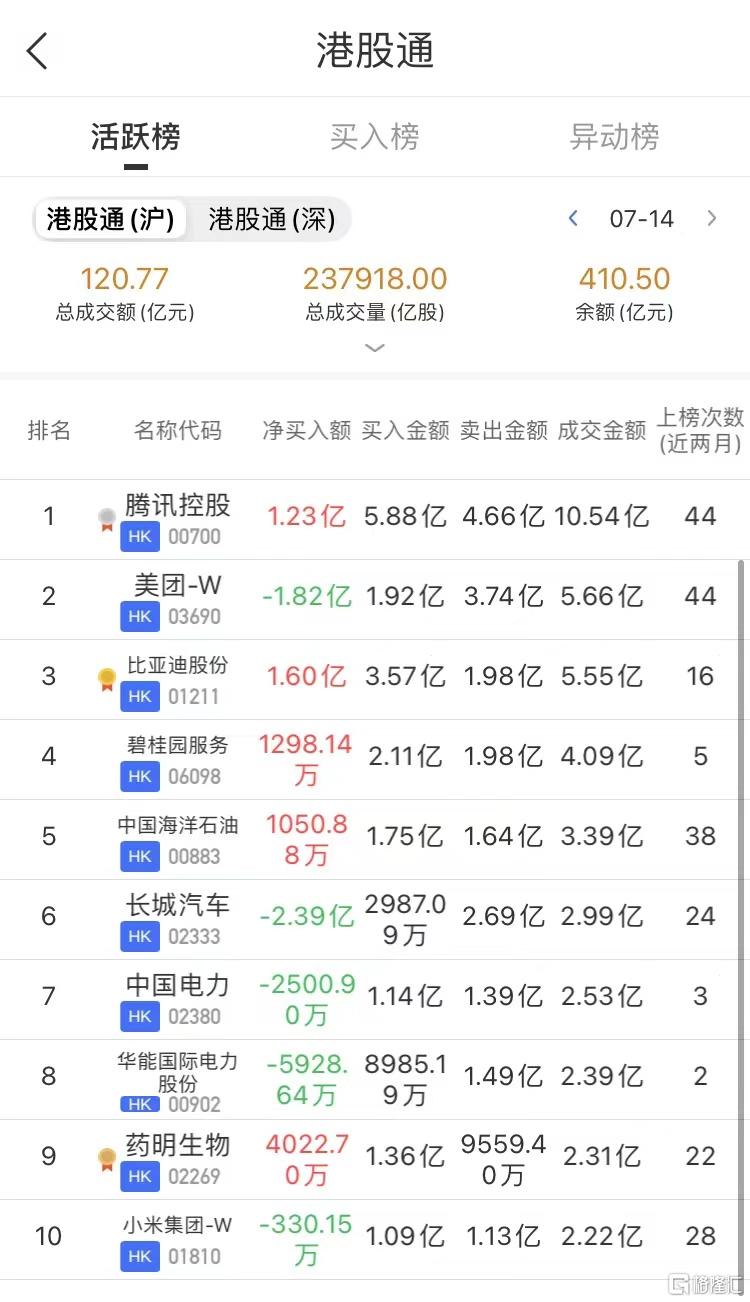
Task: Expand the summary with the down chevron
Action: (x=375, y=348)
